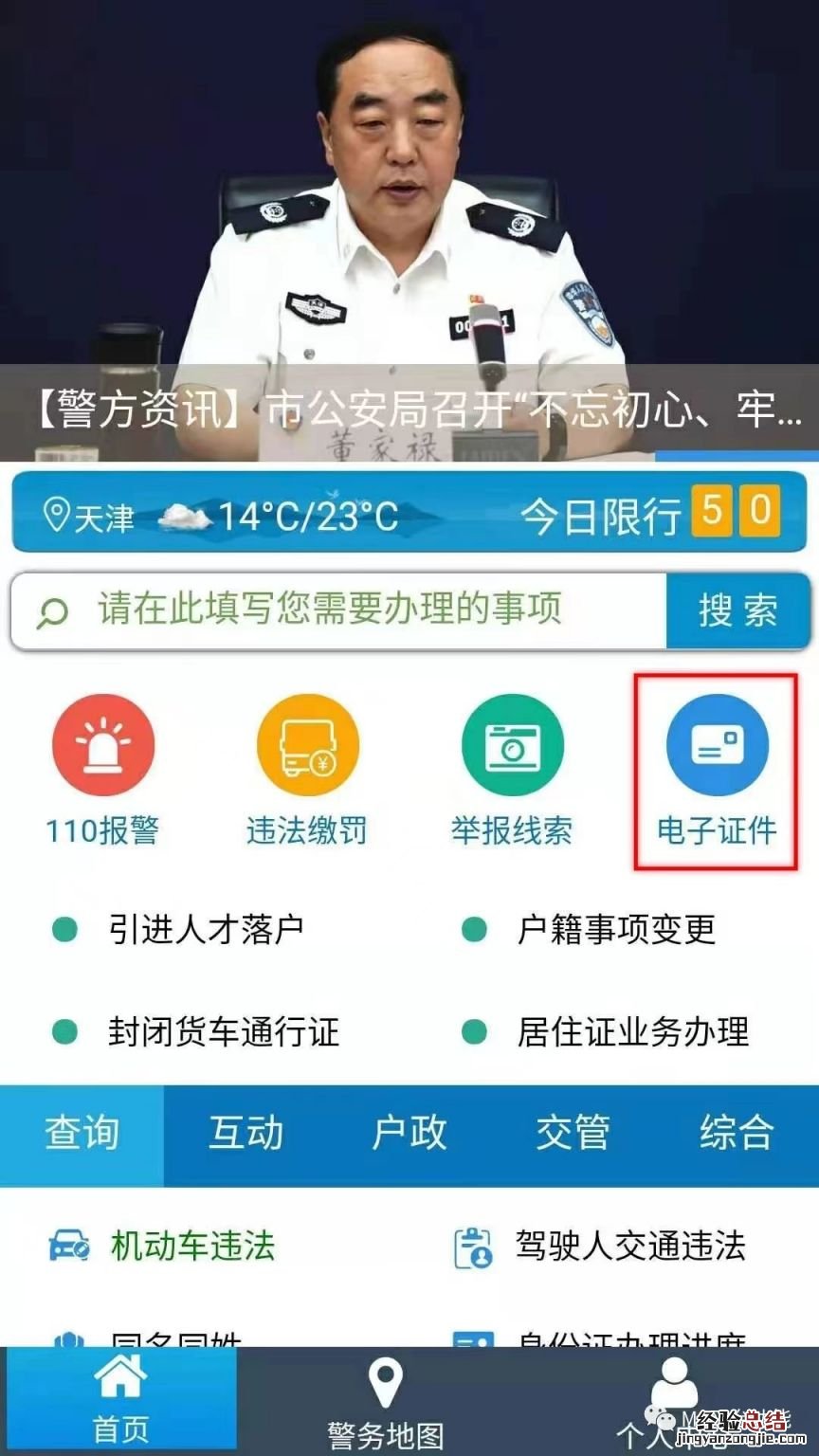The height and width of the screenshot is (1456, 819).
Task: Tap the 搜索 button
Action: [x=737, y=611]
